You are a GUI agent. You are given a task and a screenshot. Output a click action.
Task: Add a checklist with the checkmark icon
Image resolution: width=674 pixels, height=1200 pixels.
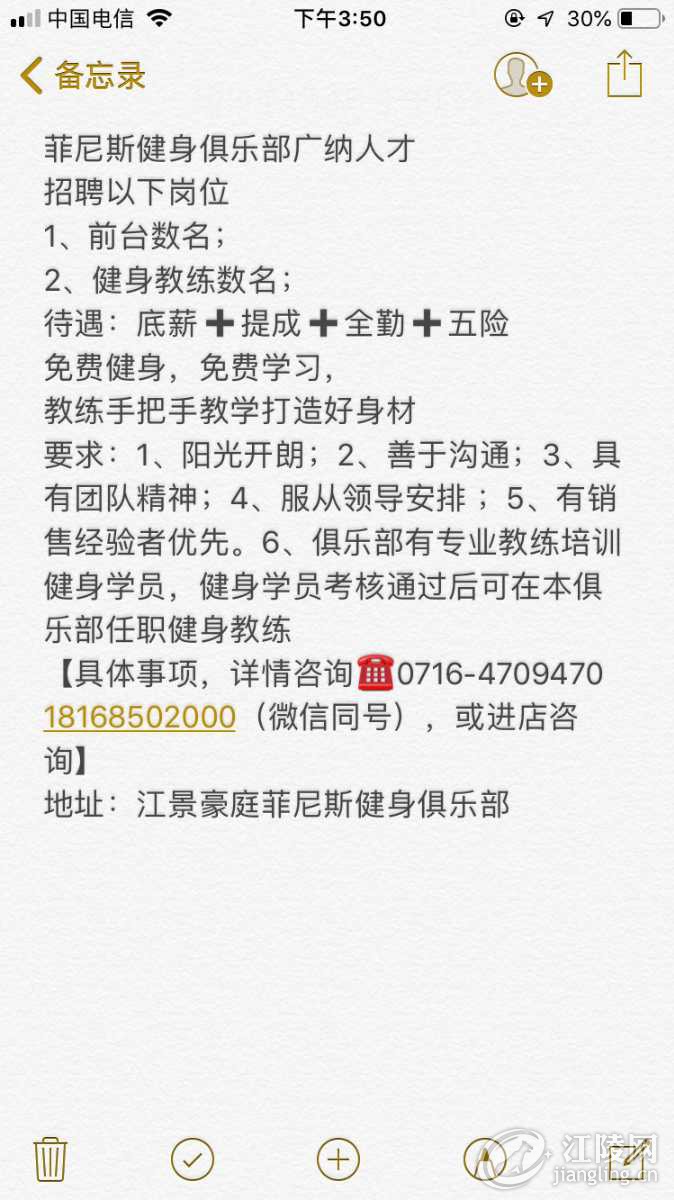tap(193, 1159)
